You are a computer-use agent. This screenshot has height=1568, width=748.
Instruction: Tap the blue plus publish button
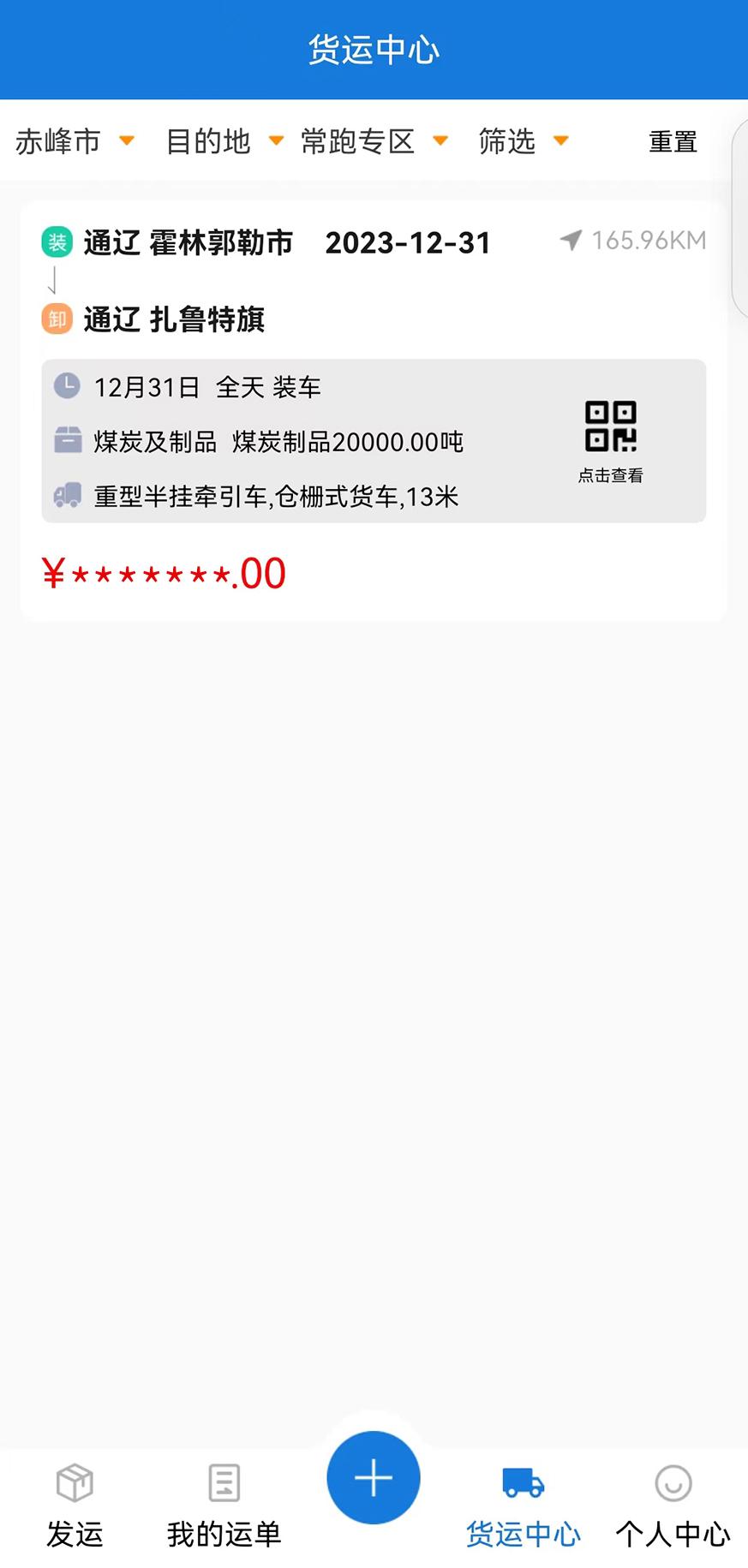[x=373, y=1477]
